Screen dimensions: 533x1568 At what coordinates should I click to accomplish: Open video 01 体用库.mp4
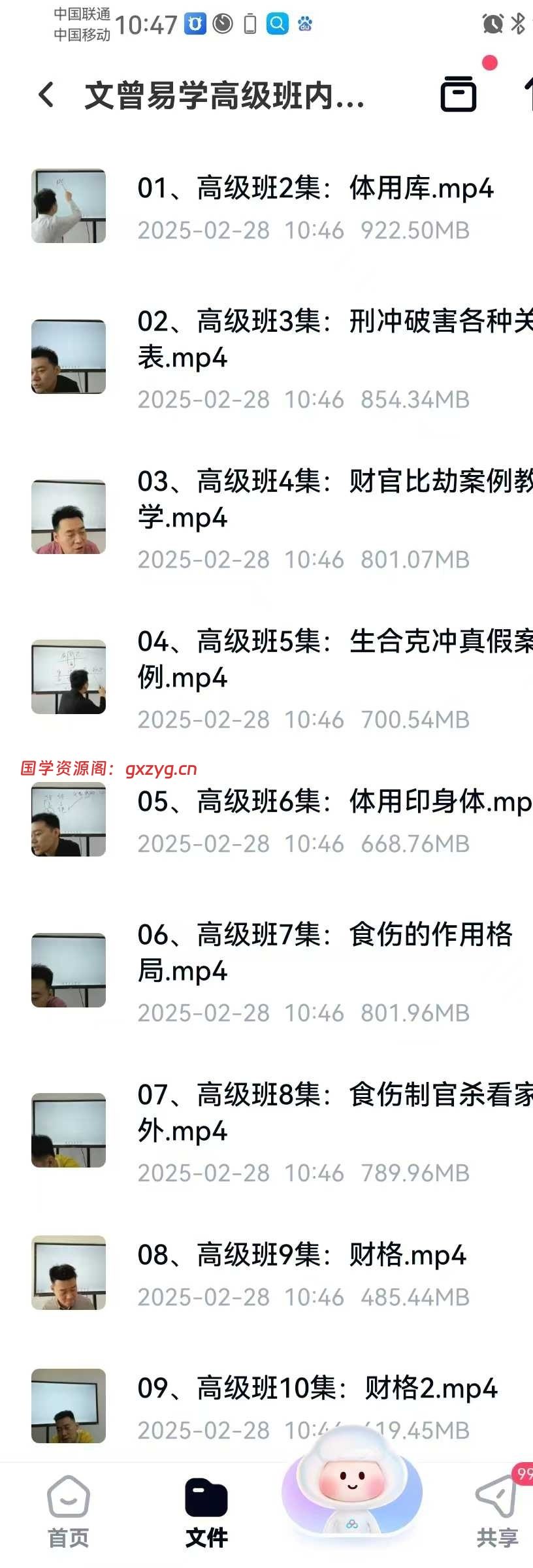pos(315,189)
